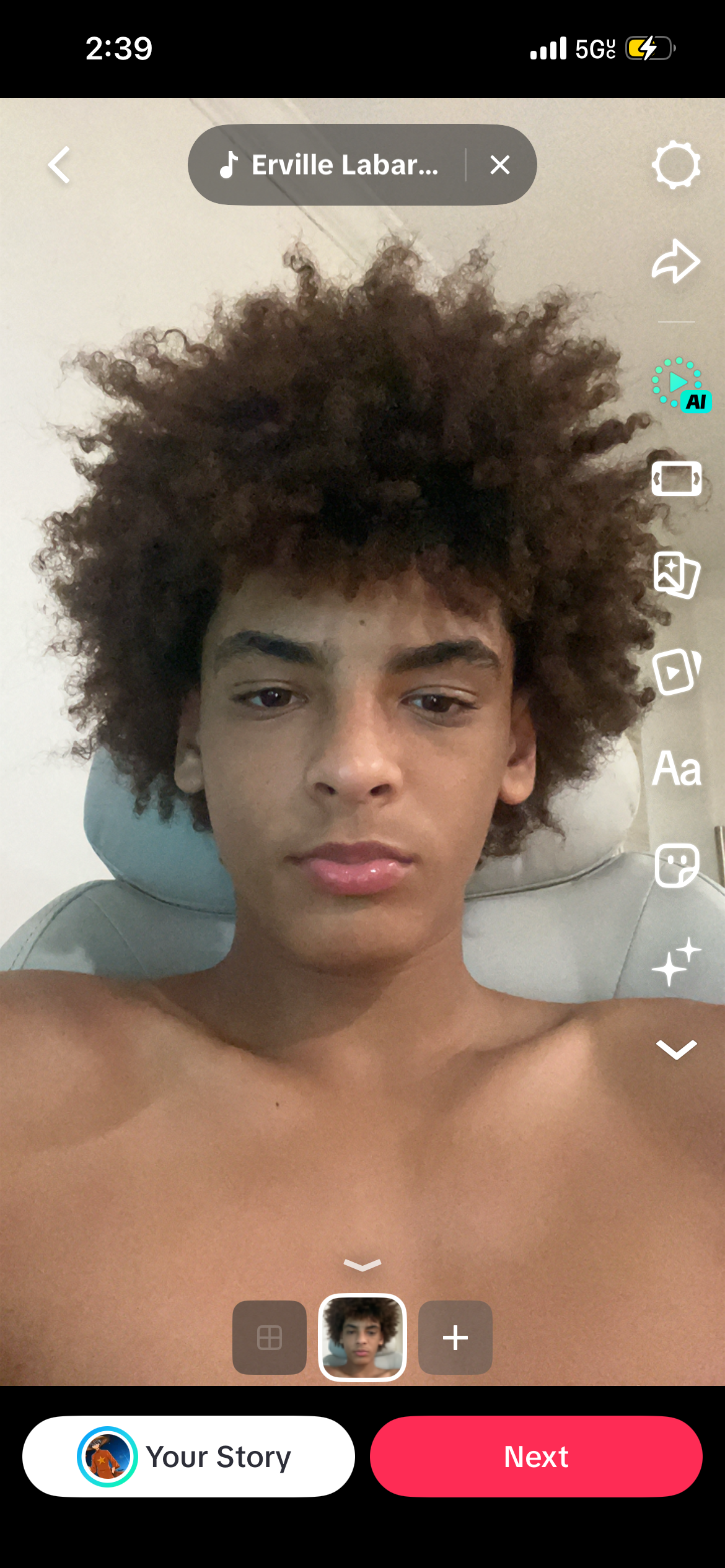725x1568 pixels.
Task: Open the aspect ratio resize tool
Action: pyautogui.click(x=676, y=478)
